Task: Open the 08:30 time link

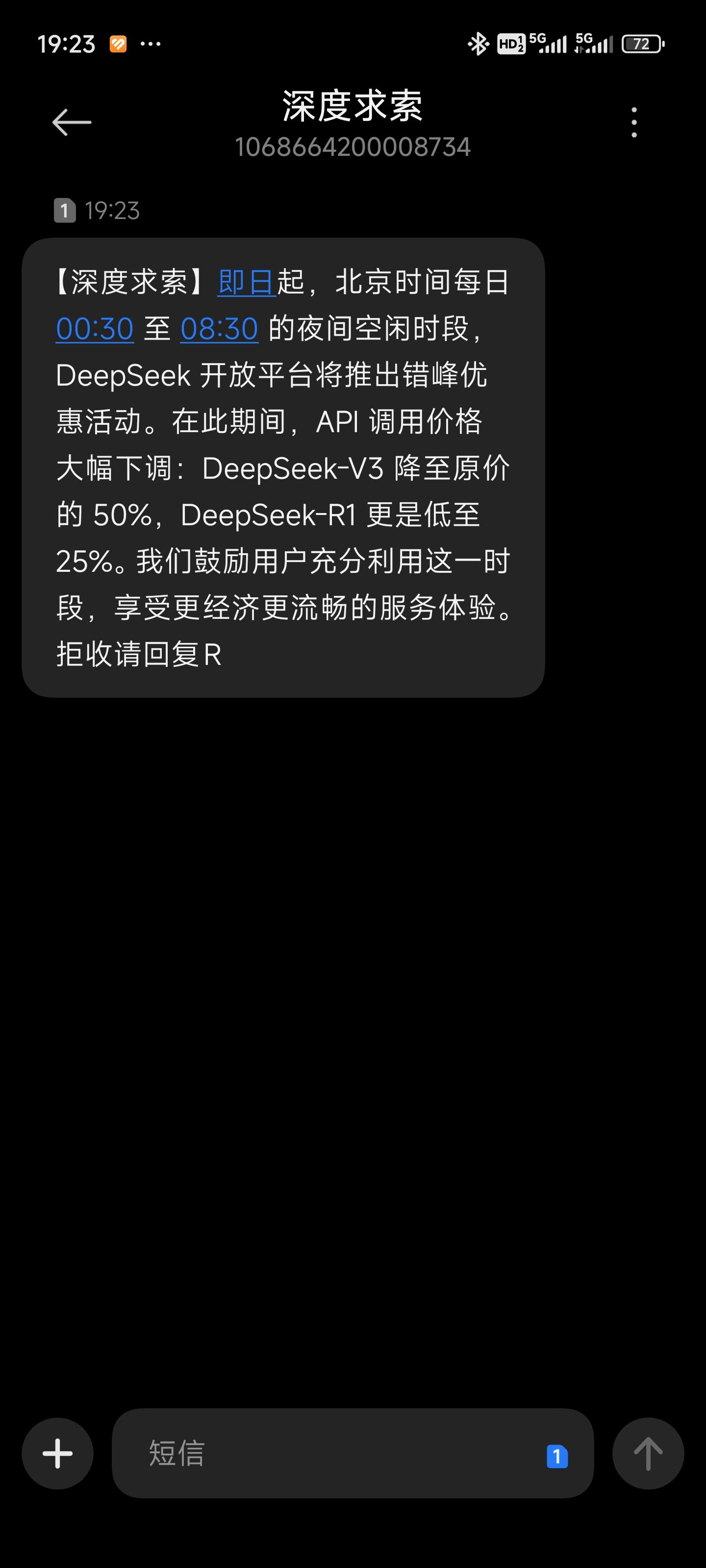Action: tap(219, 329)
